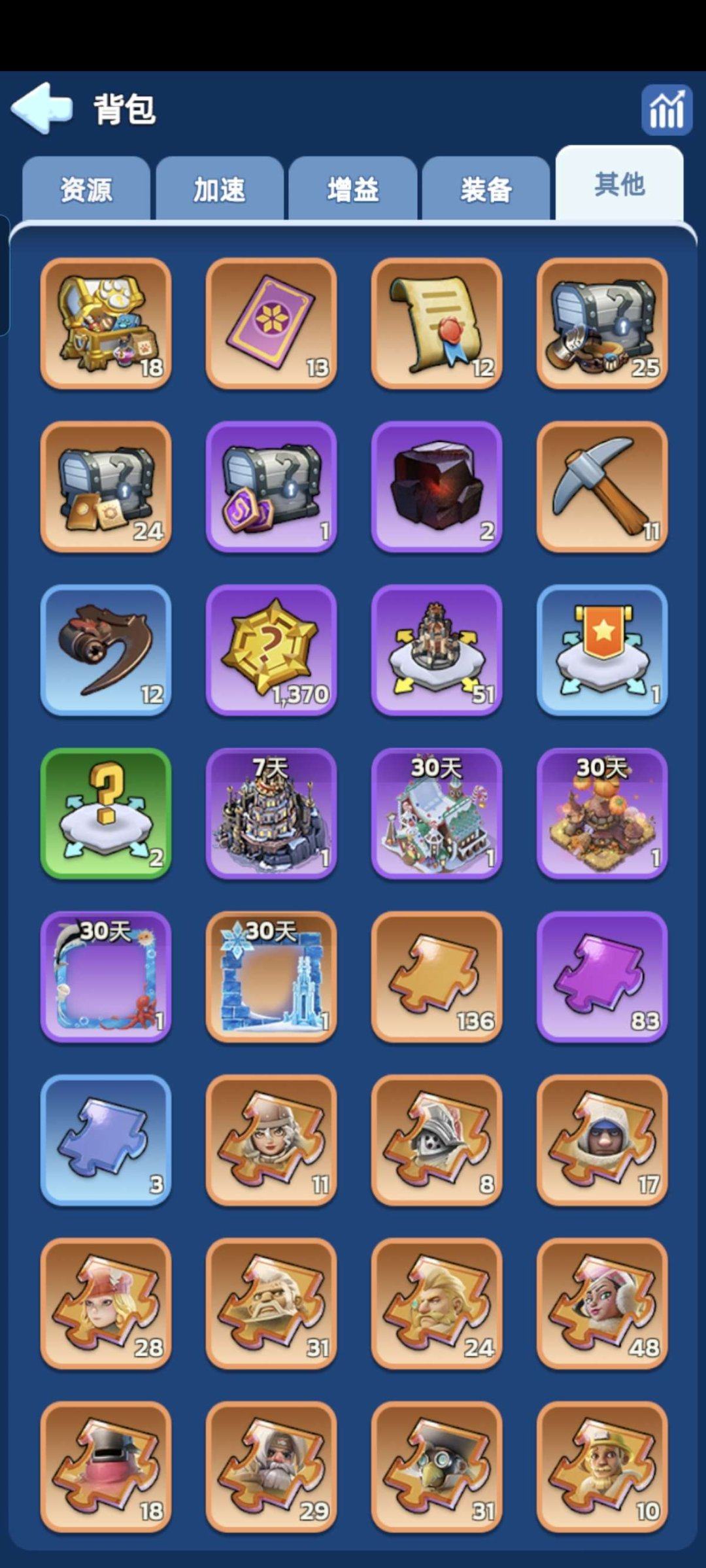Switch to the 资源 tab
The image size is (706, 1568).
pyautogui.click(x=86, y=190)
